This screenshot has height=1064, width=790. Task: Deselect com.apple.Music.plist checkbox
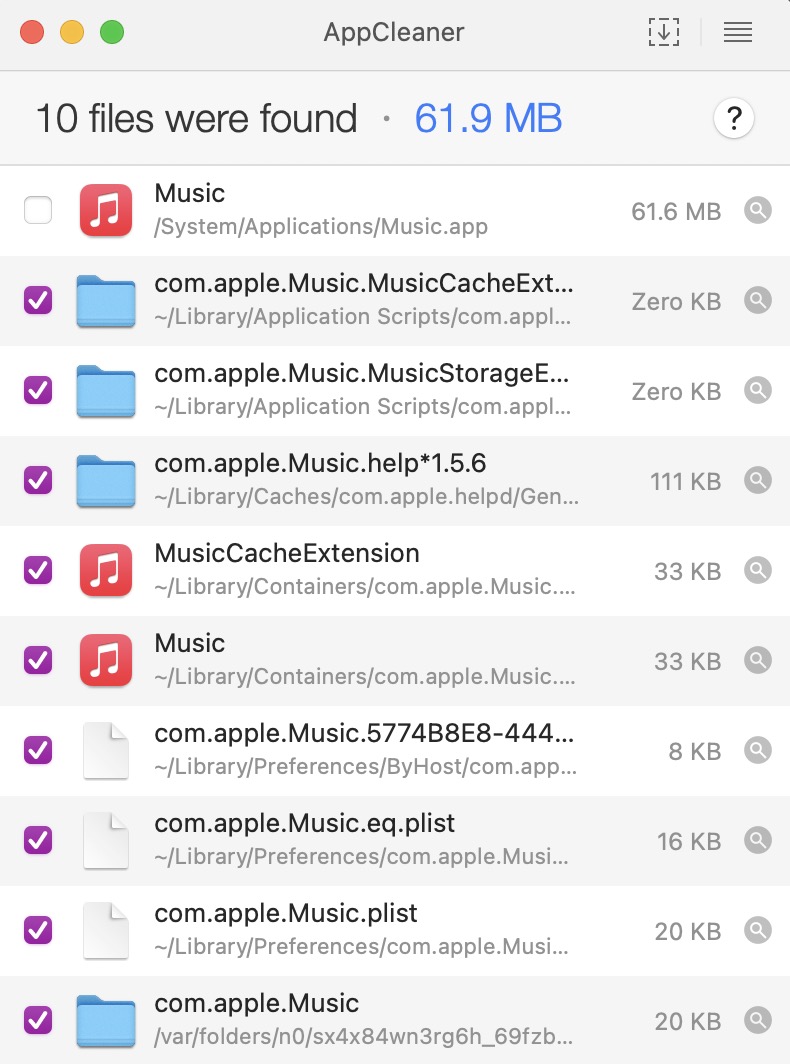[38, 930]
